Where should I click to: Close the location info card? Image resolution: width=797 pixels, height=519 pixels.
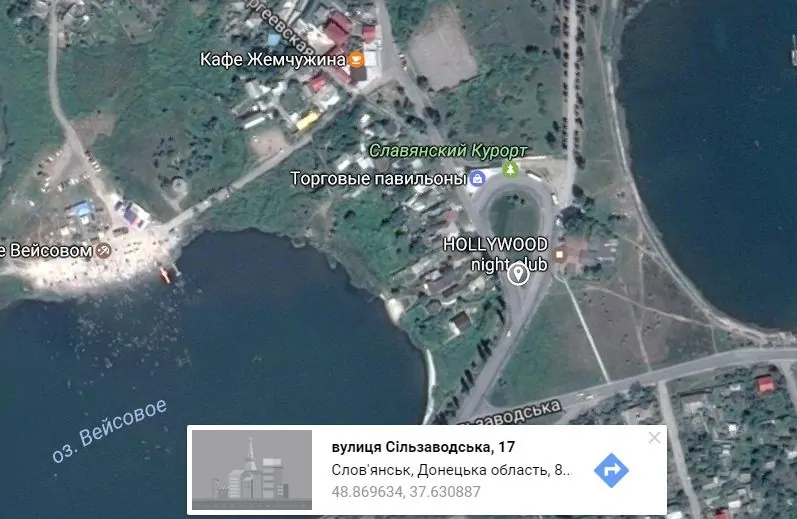654,438
